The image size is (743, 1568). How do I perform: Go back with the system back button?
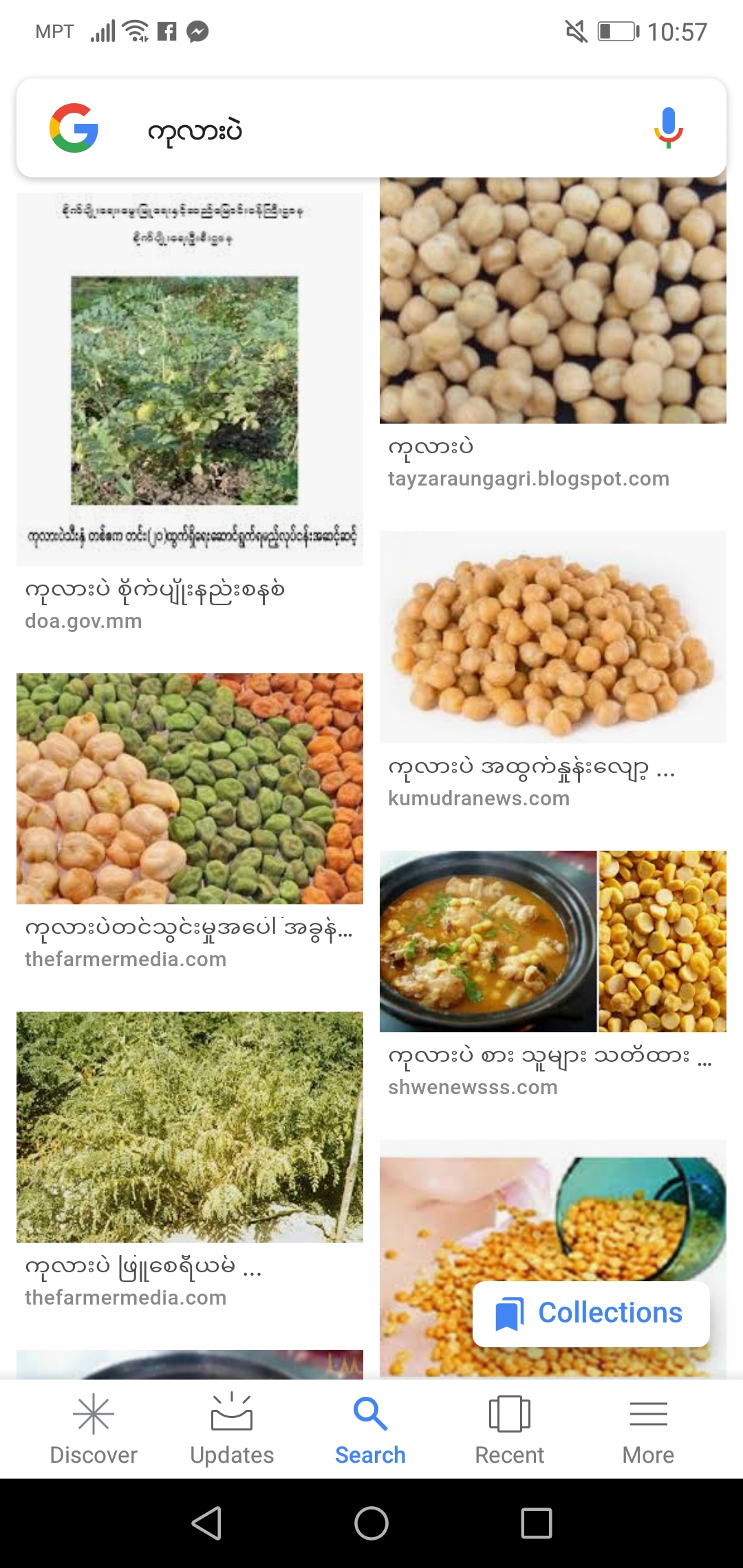pos(206,1523)
